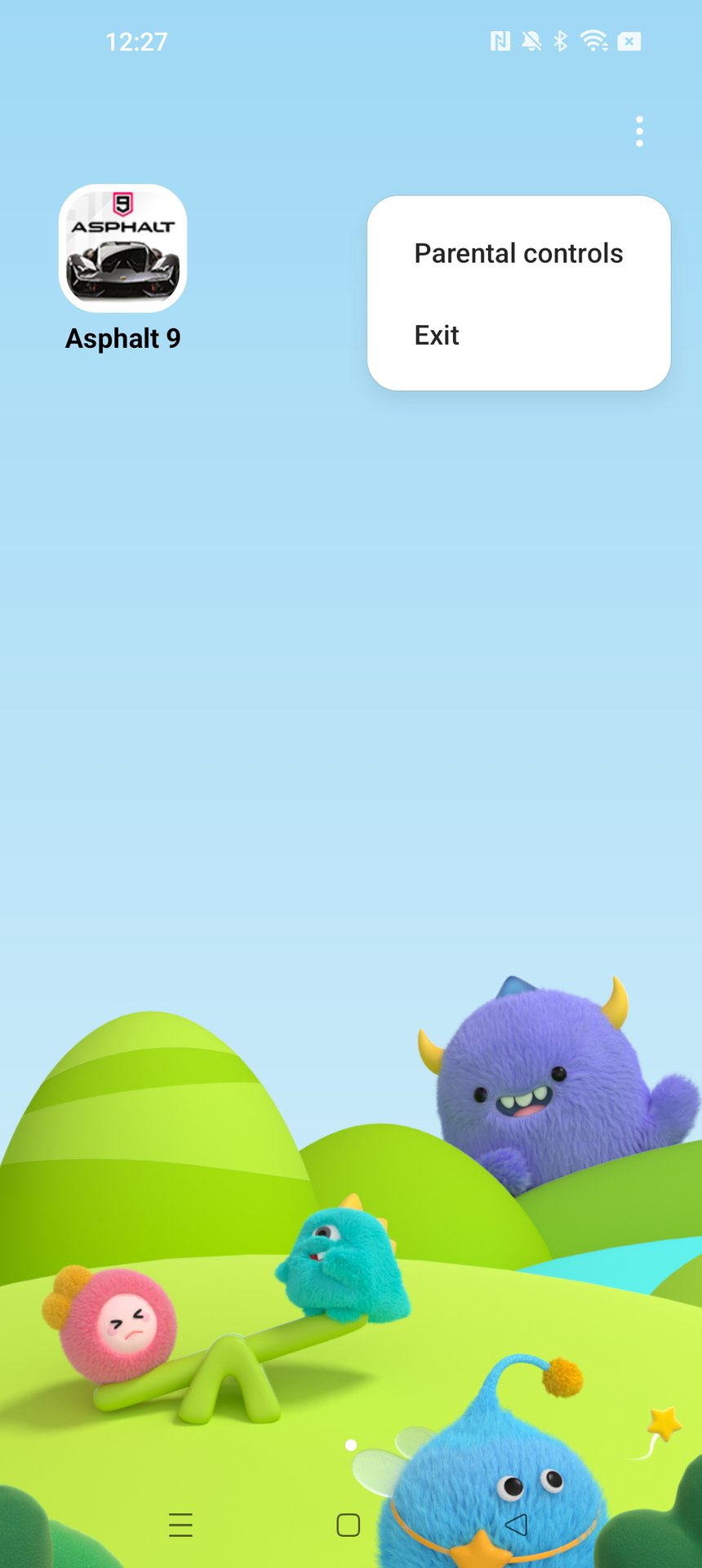Screen dimensions: 702x1568
Task: Go back using the system back button
Action: [x=516, y=1524]
